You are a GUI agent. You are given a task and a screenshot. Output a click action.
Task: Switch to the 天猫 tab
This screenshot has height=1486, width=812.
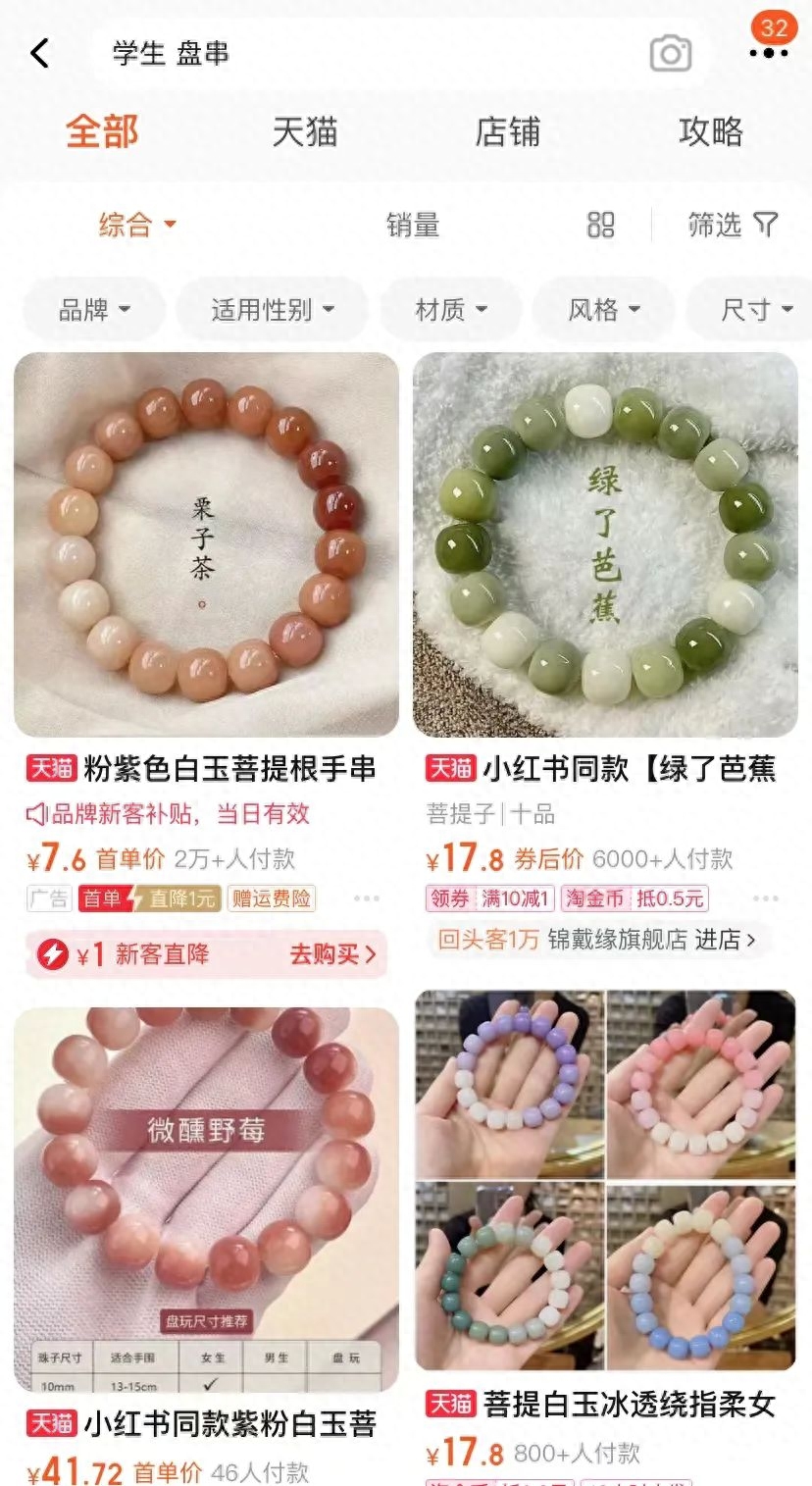(305, 131)
